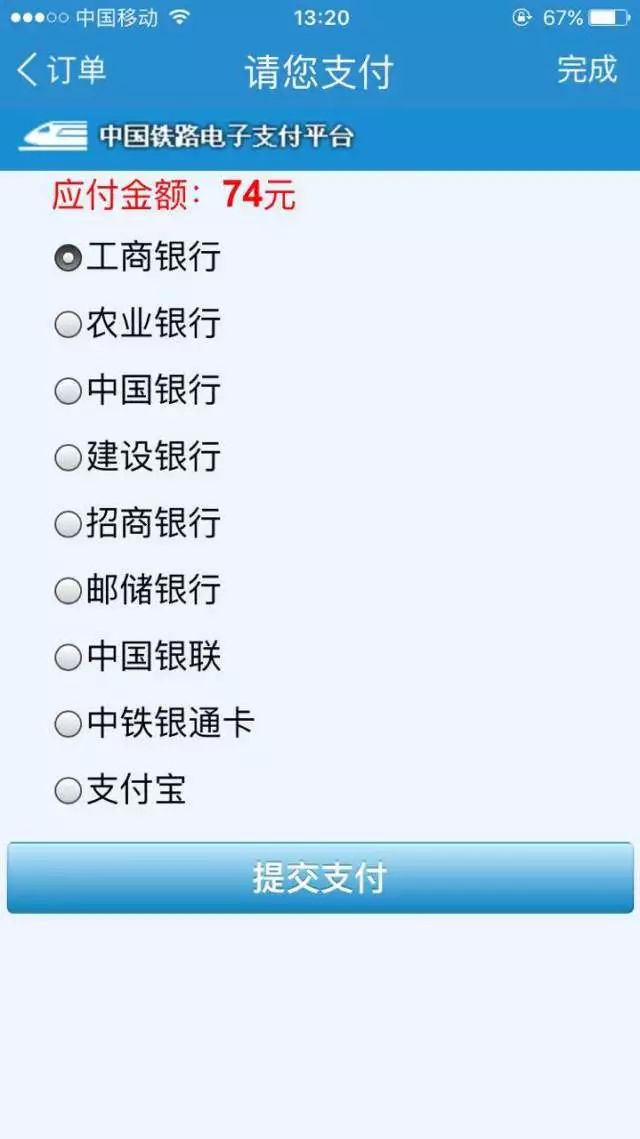Image resolution: width=640 pixels, height=1139 pixels.
Task: Choose 支付宝 to pay
Action: 68,791
